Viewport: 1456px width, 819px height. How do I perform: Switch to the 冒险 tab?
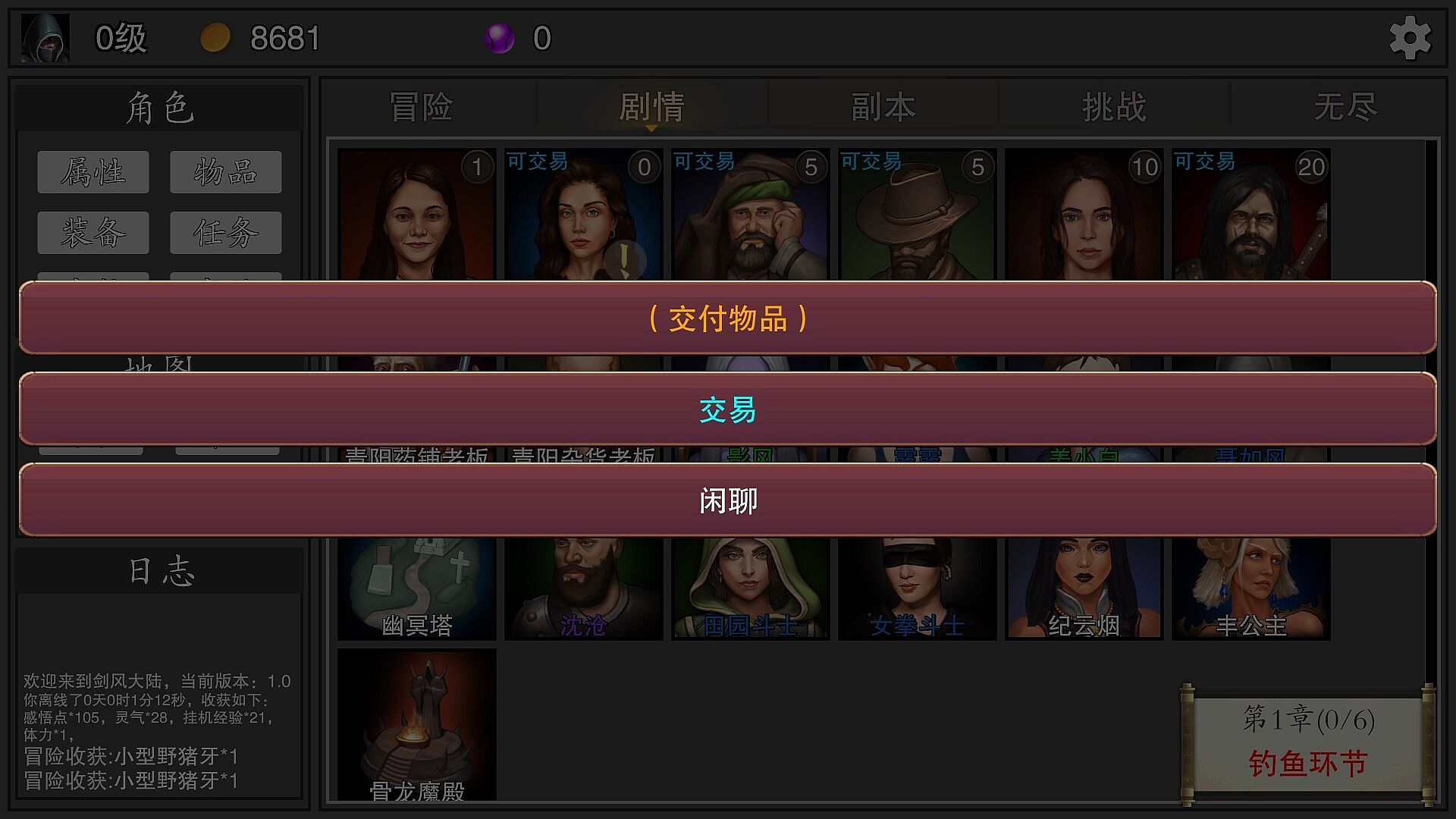pos(422,106)
